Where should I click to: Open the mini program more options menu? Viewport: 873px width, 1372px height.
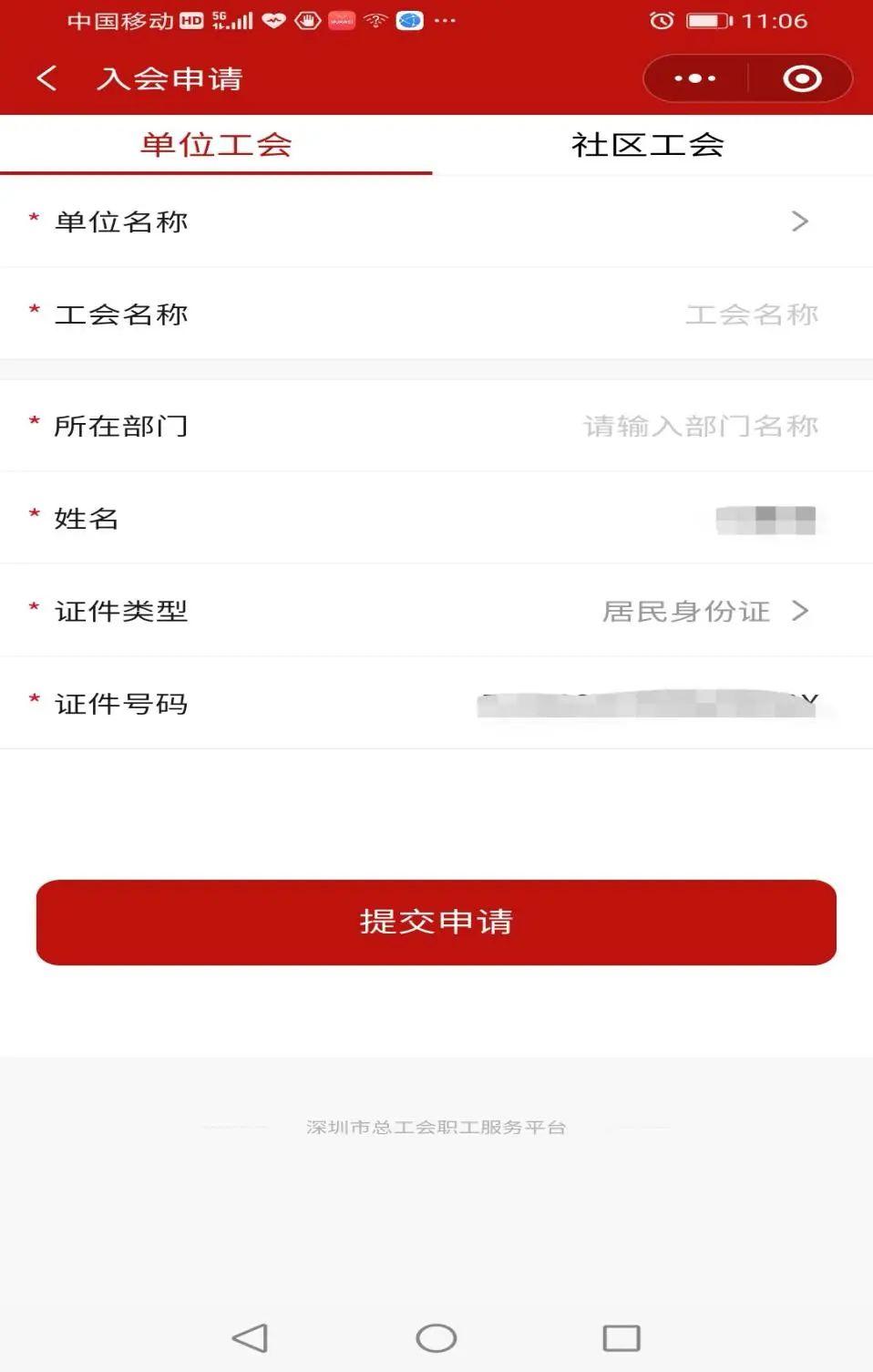[x=695, y=78]
